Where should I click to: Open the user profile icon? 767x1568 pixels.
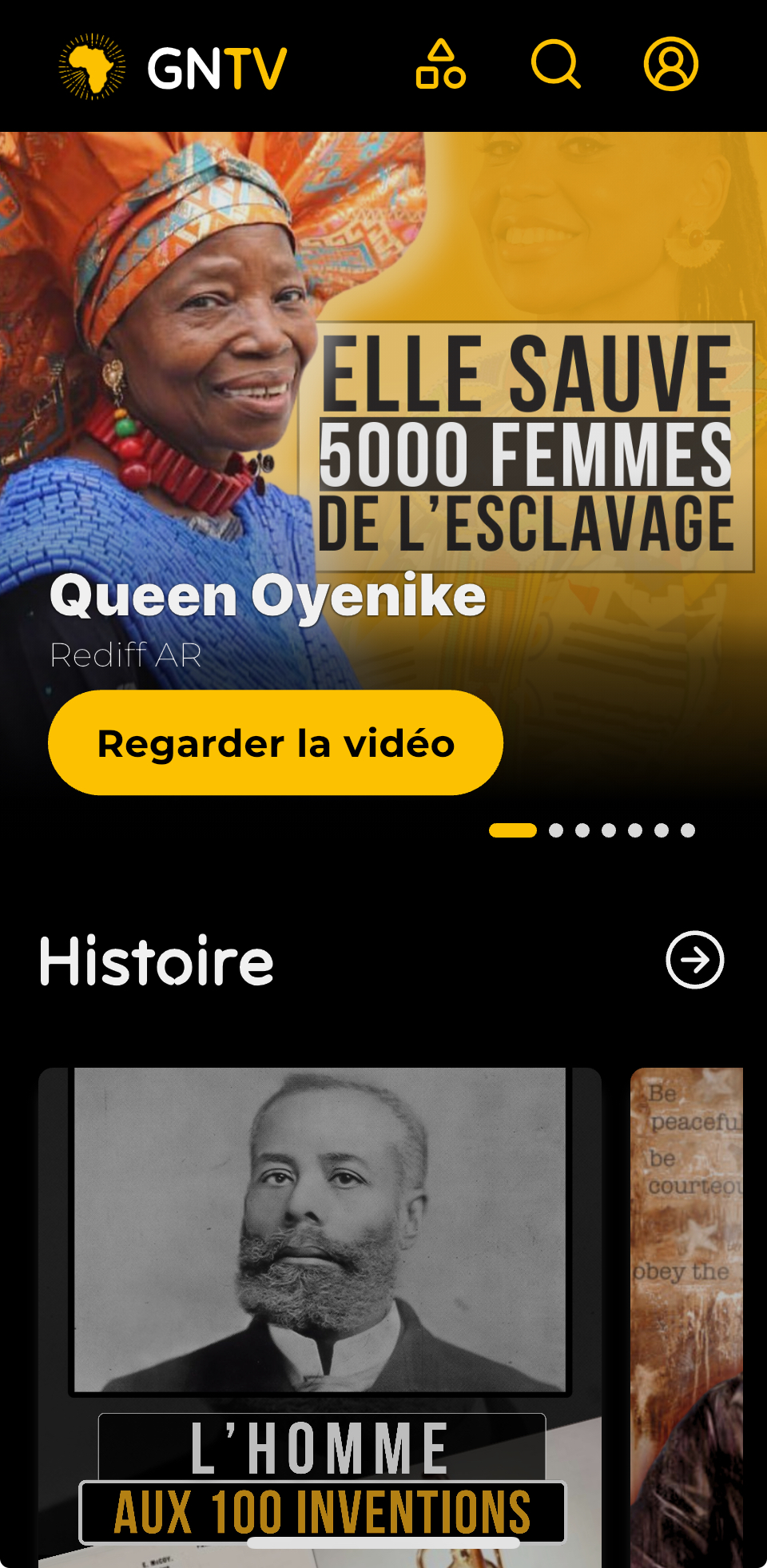pyautogui.click(x=670, y=64)
